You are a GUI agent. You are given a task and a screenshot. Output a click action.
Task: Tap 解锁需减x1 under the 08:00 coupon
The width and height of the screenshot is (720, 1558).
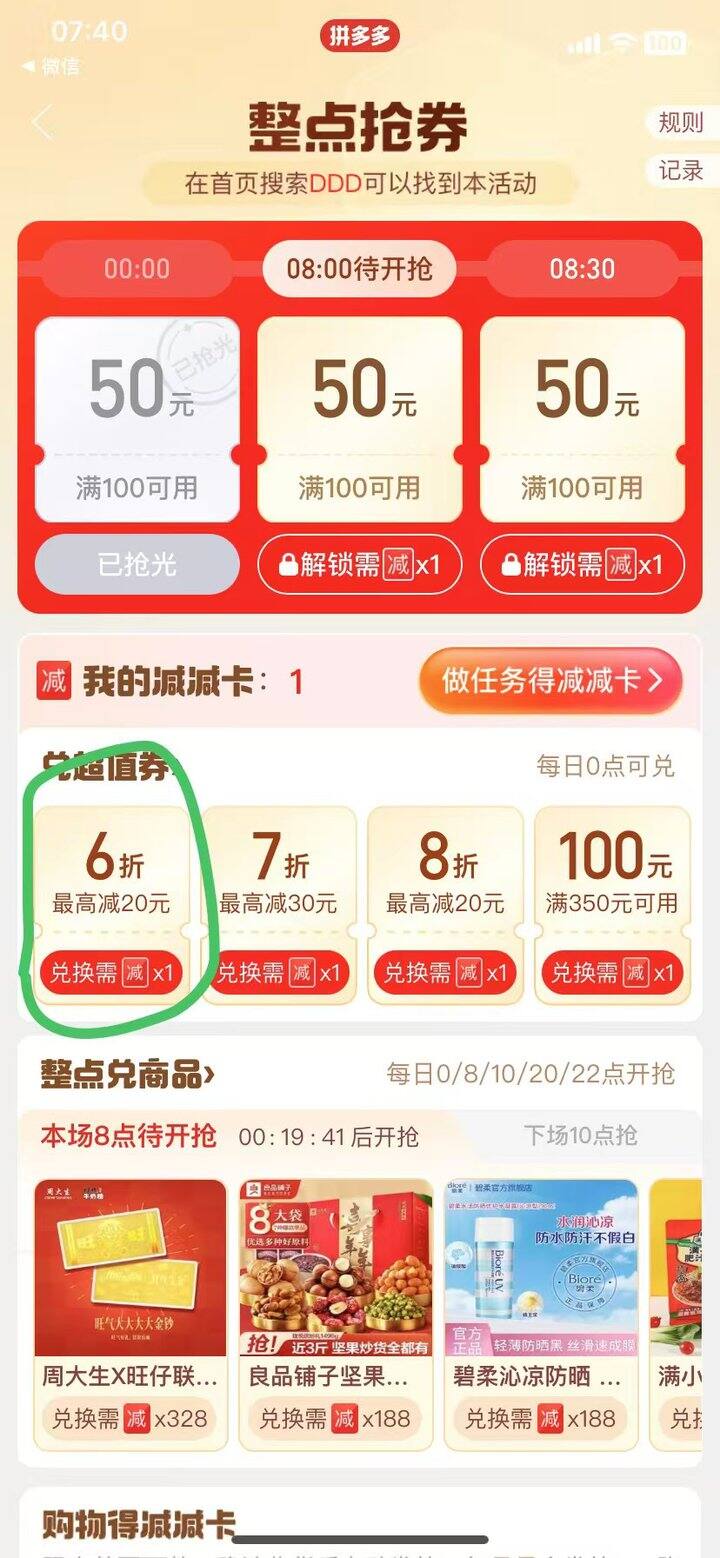359,565
